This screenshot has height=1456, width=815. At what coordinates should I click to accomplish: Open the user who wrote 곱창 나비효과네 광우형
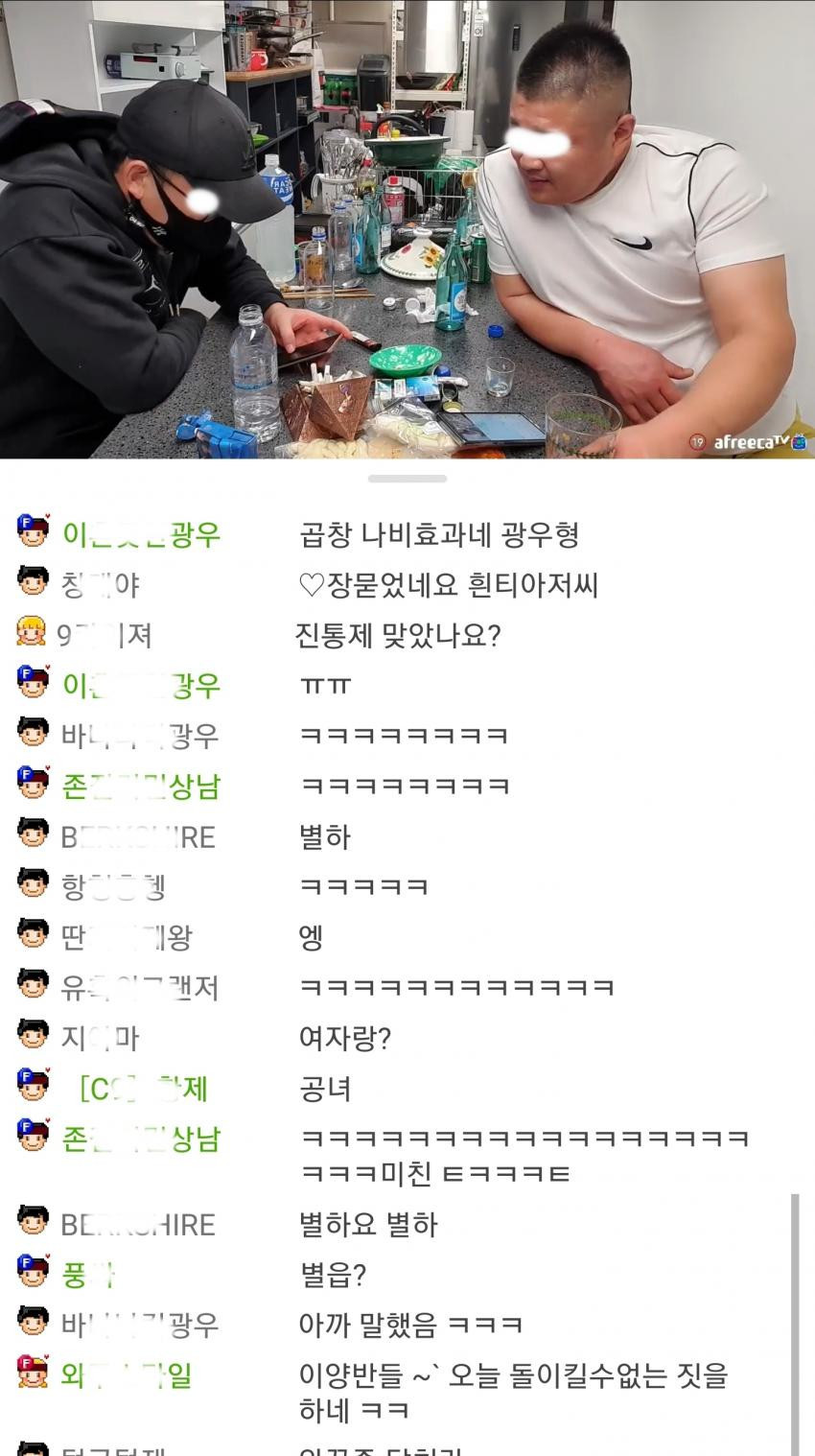point(140,534)
